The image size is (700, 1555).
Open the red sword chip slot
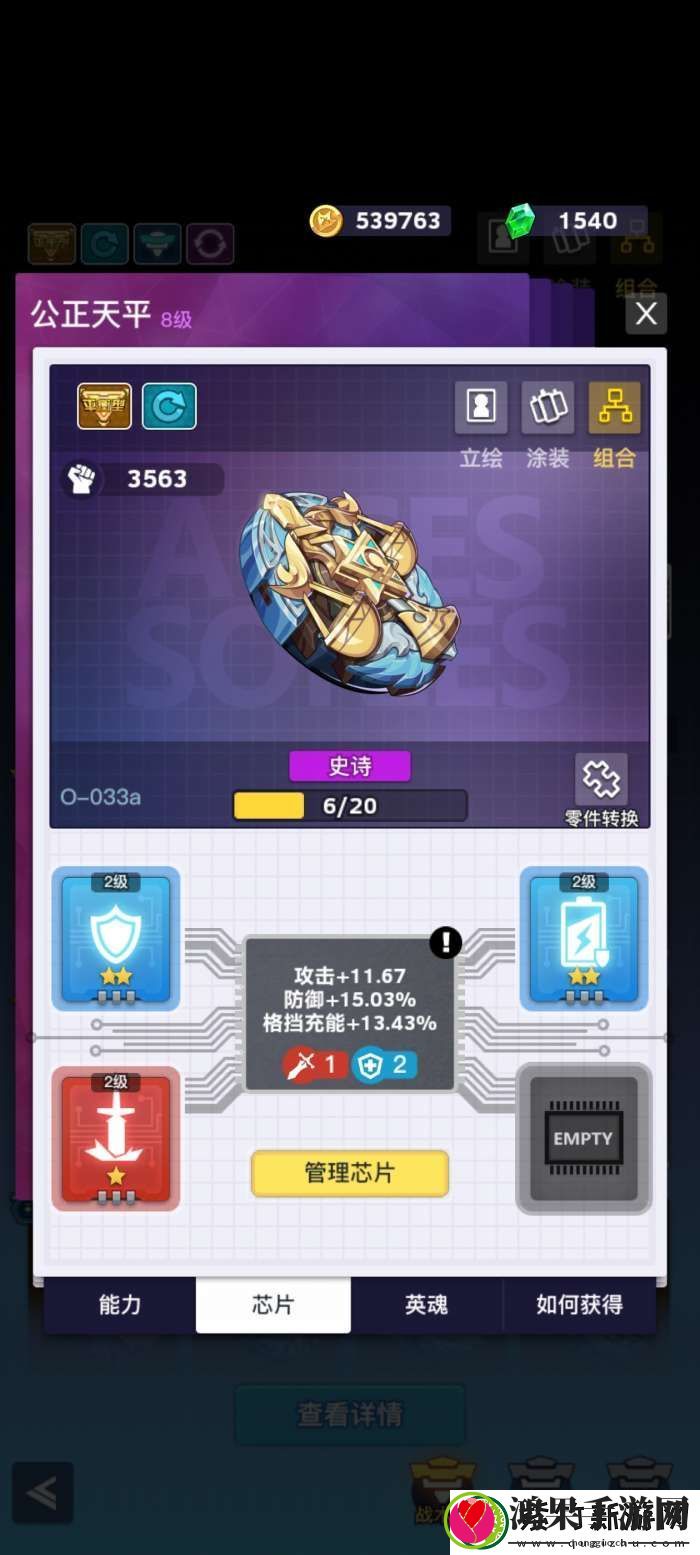116,1138
